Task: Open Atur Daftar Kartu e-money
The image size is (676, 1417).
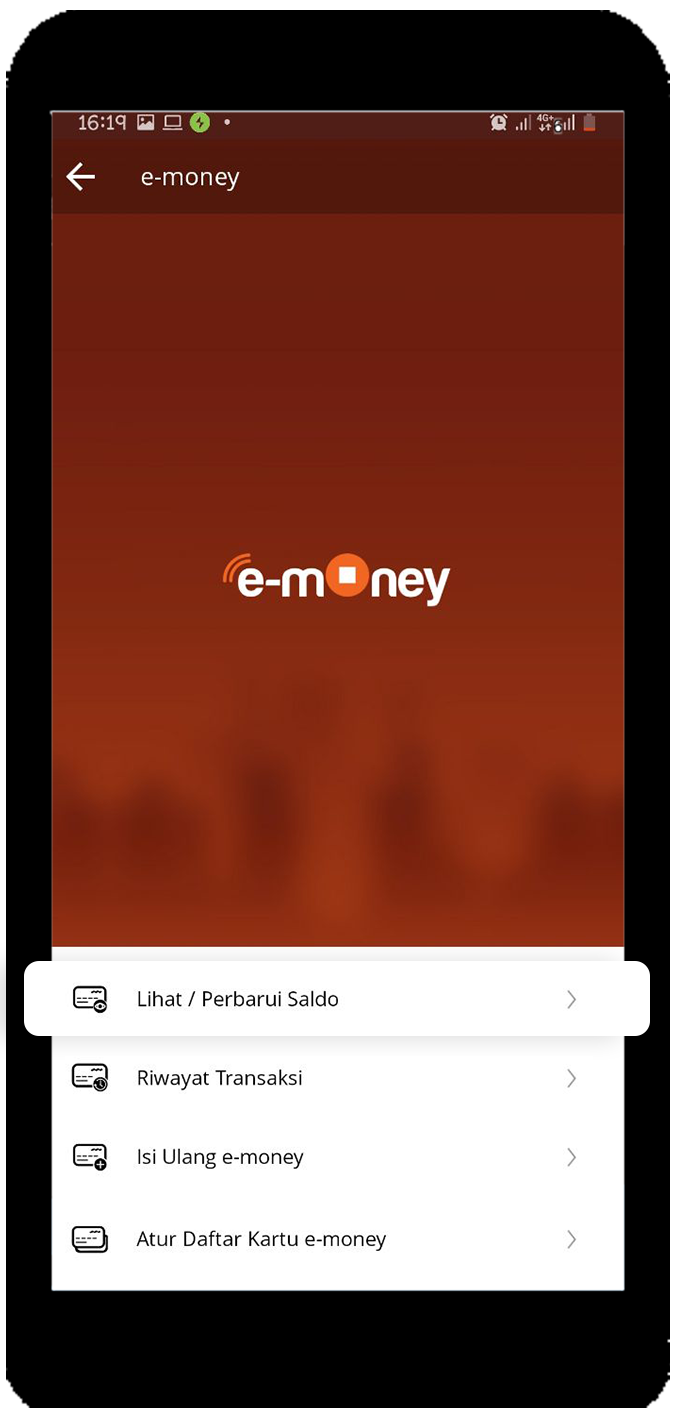Action: pyautogui.click(x=338, y=1239)
